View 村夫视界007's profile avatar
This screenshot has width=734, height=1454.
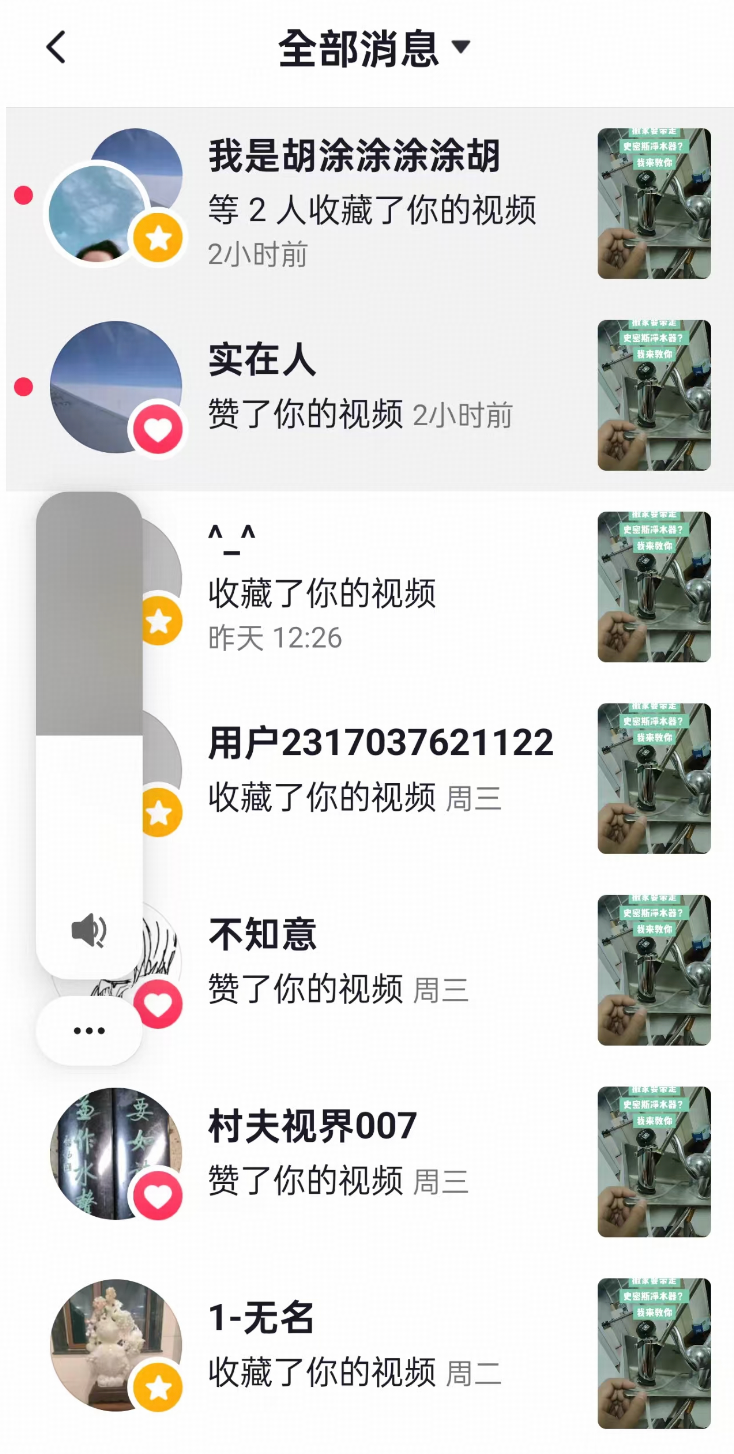(x=116, y=1154)
